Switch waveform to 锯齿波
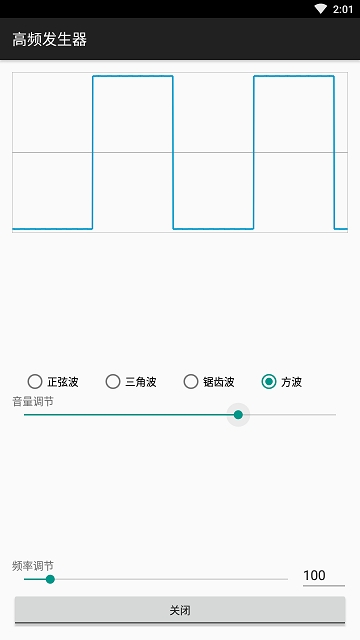 [209, 382]
